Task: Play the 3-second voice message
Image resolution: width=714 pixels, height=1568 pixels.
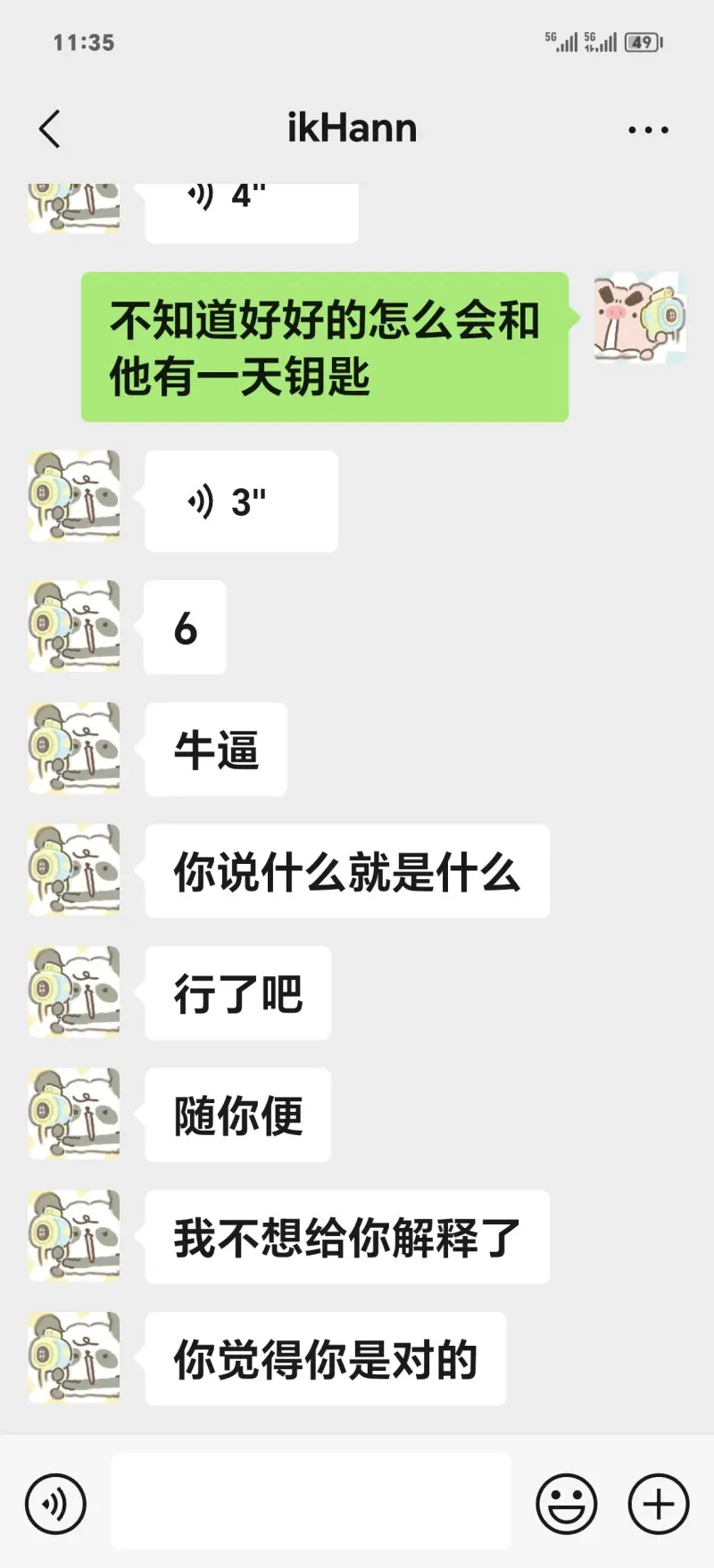Action: (x=241, y=502)
